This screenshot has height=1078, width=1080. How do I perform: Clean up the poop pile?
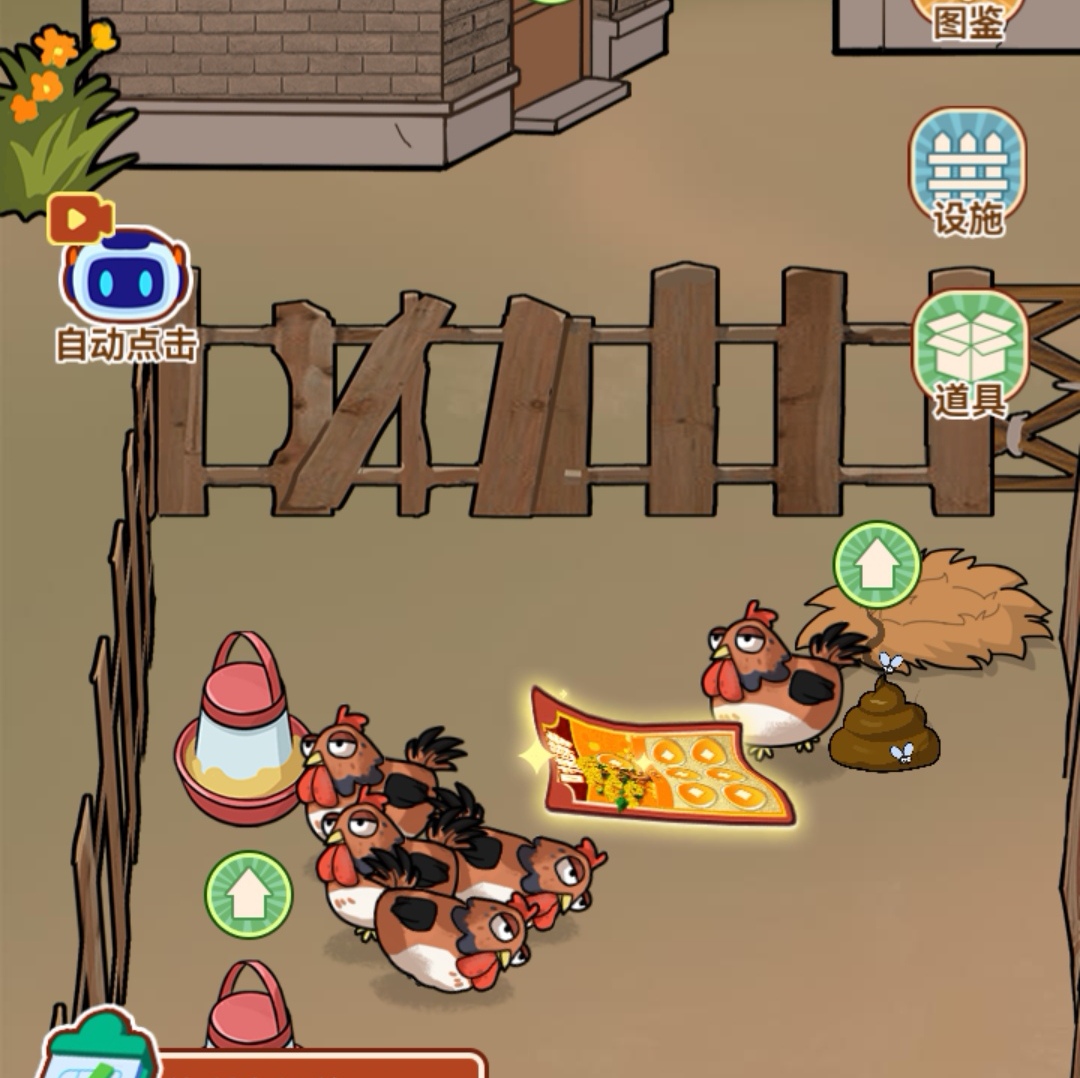click(884, 723)
